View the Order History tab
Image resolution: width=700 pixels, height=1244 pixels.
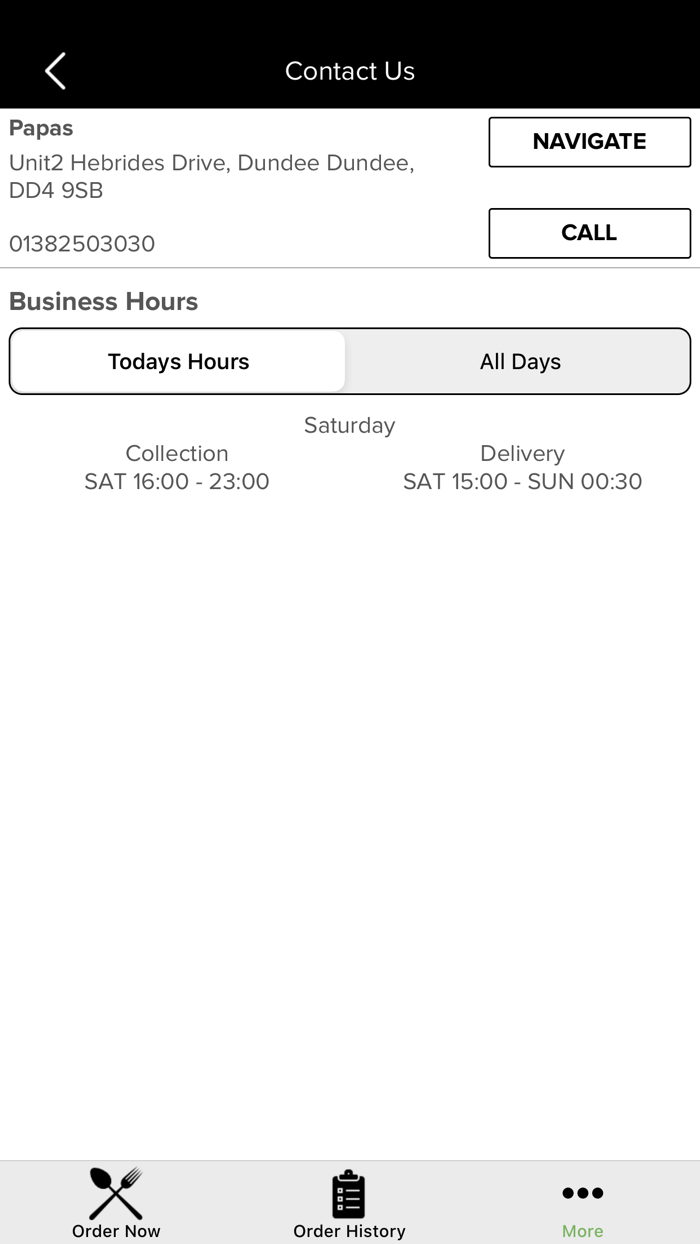(349, 1203)
